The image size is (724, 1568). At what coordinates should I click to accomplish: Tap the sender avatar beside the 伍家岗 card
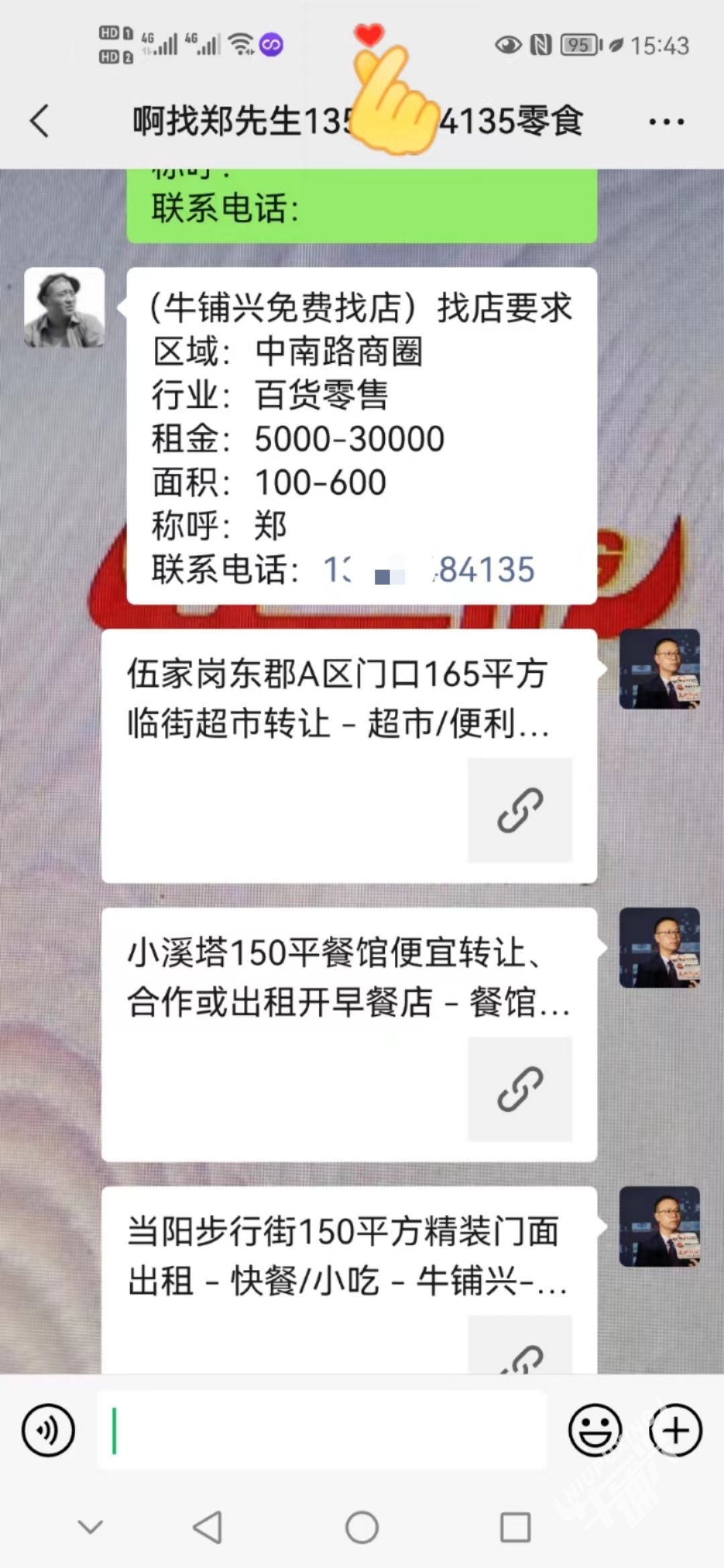point(660,669)
